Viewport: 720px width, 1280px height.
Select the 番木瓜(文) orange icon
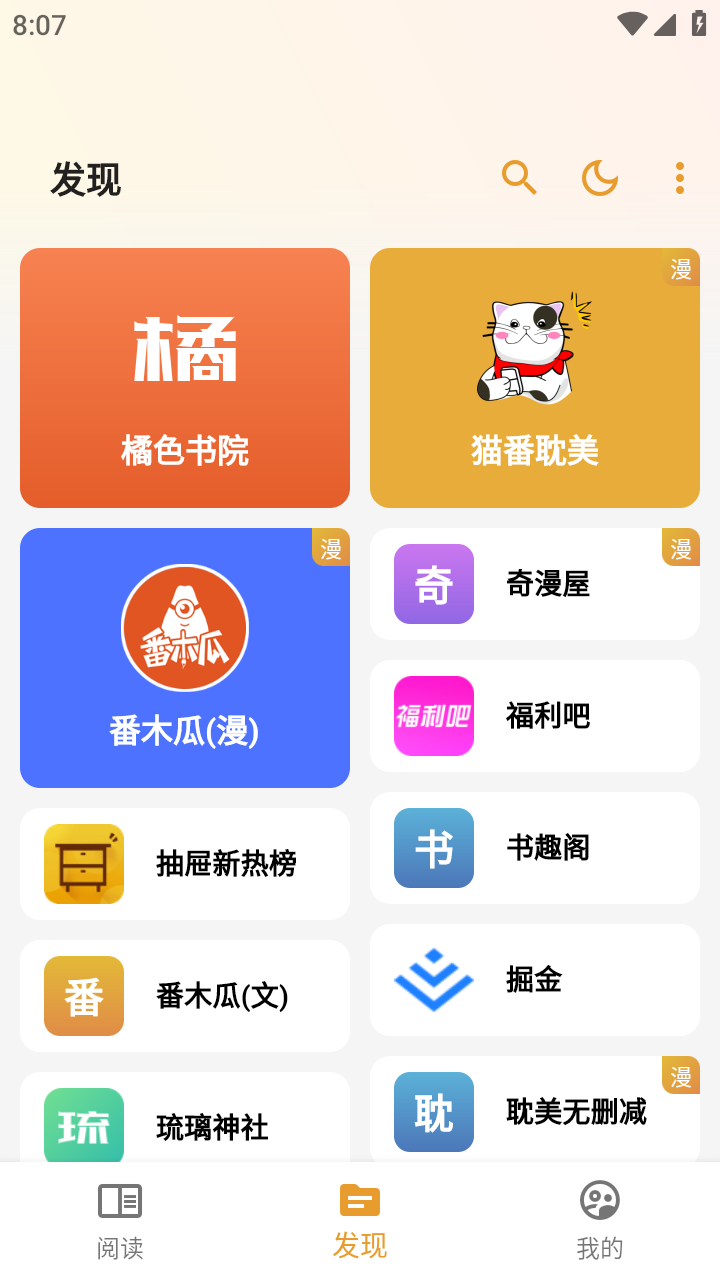tap(83, 996)
